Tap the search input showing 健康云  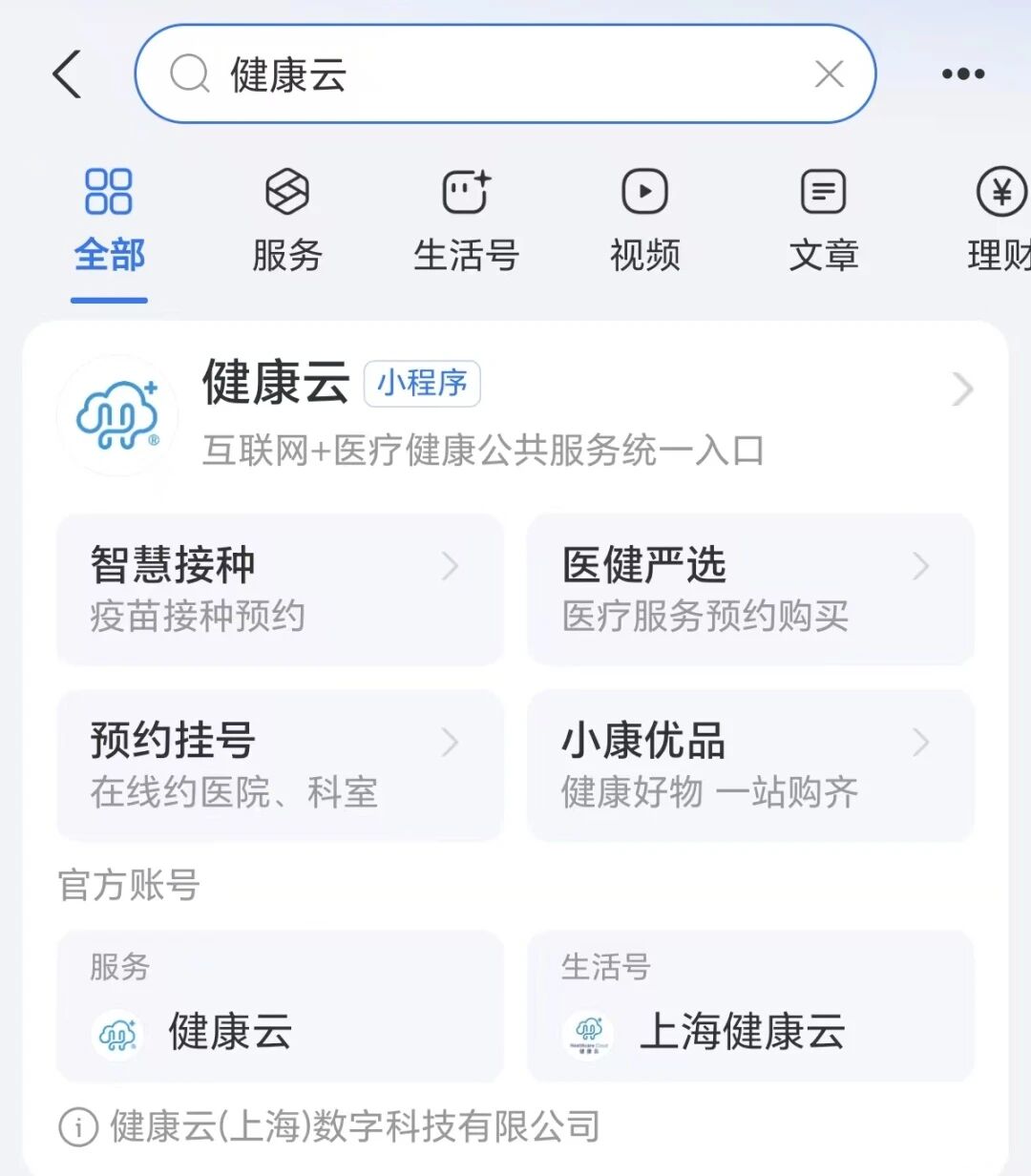[x=477, y=74]
